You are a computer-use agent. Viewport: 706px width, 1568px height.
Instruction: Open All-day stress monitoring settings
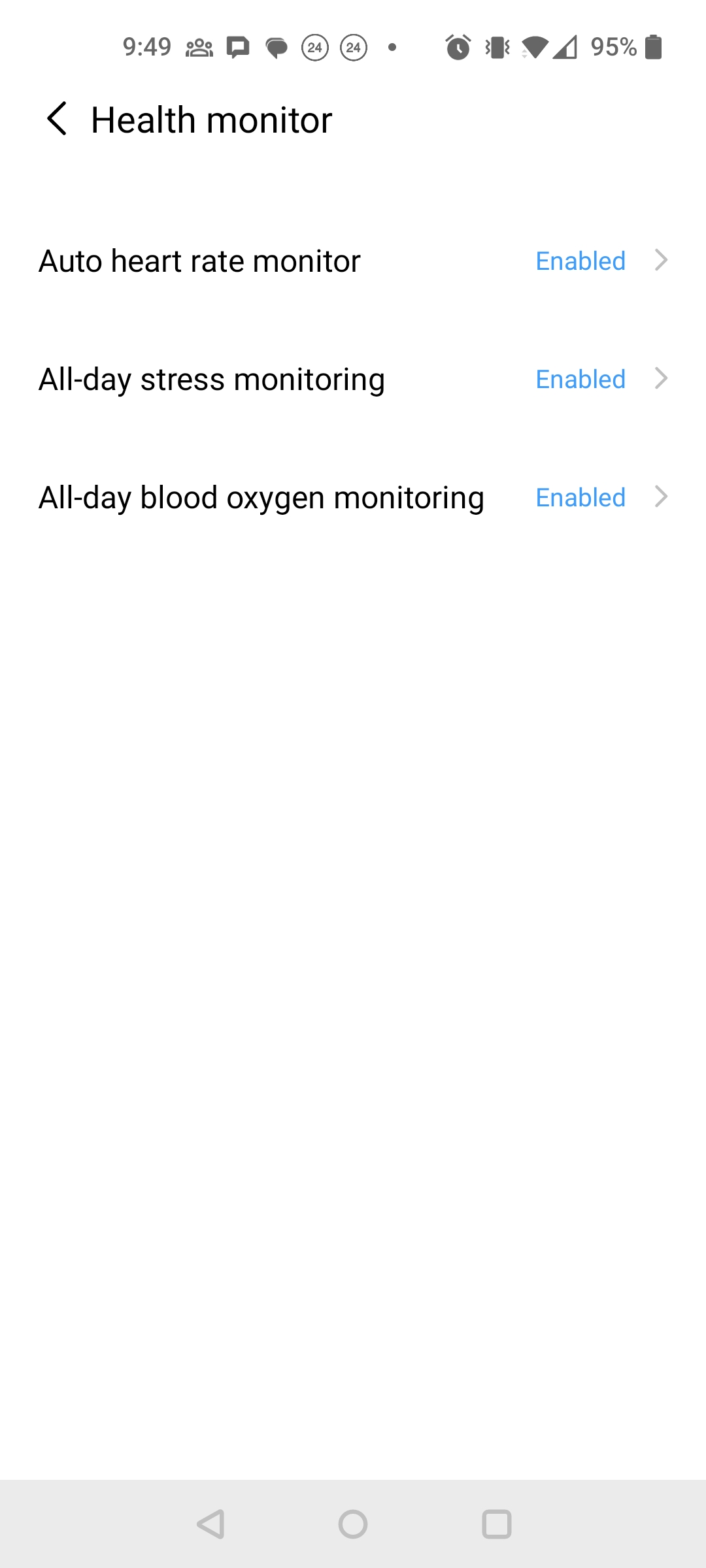[353, 379]
